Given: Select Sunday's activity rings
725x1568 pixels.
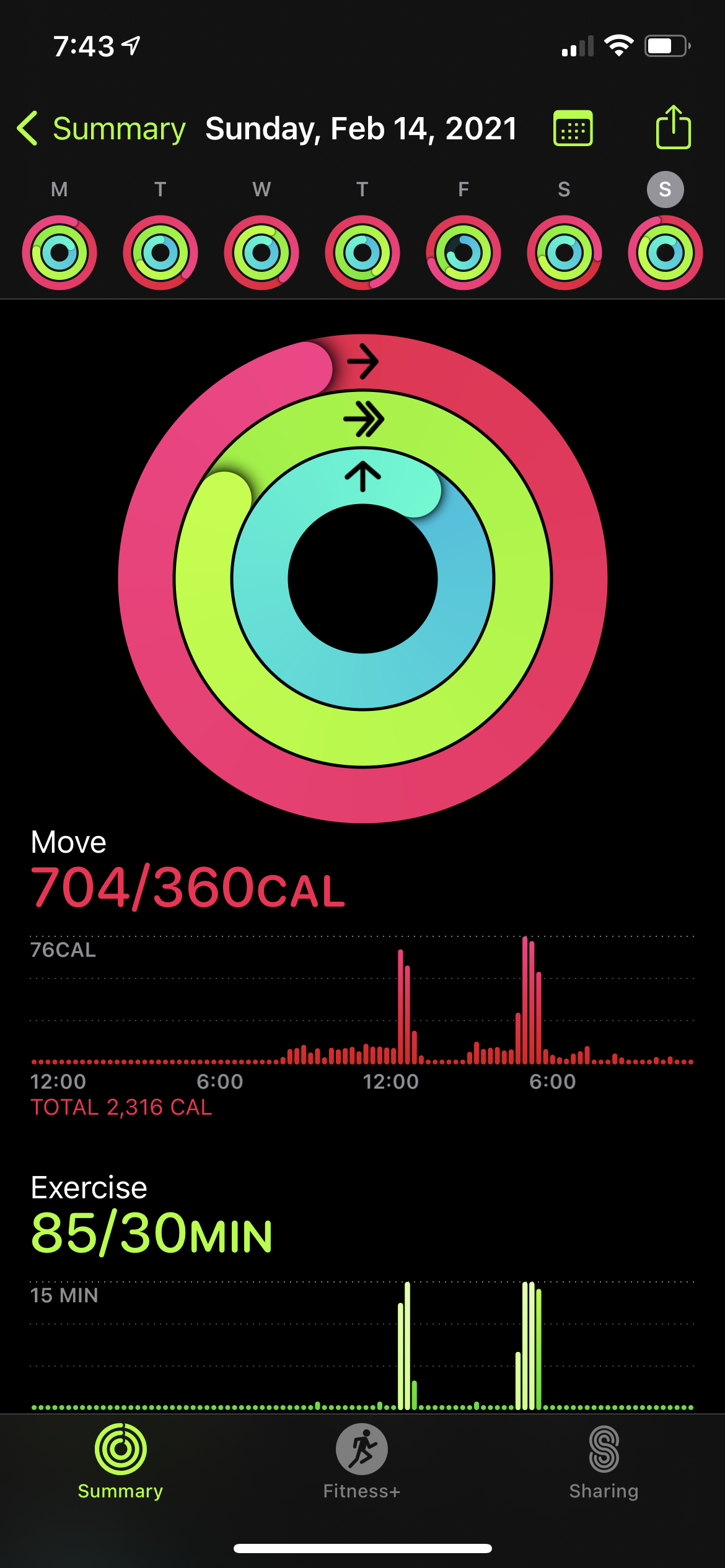Looking at the screenshot, I should click(666, 252).
